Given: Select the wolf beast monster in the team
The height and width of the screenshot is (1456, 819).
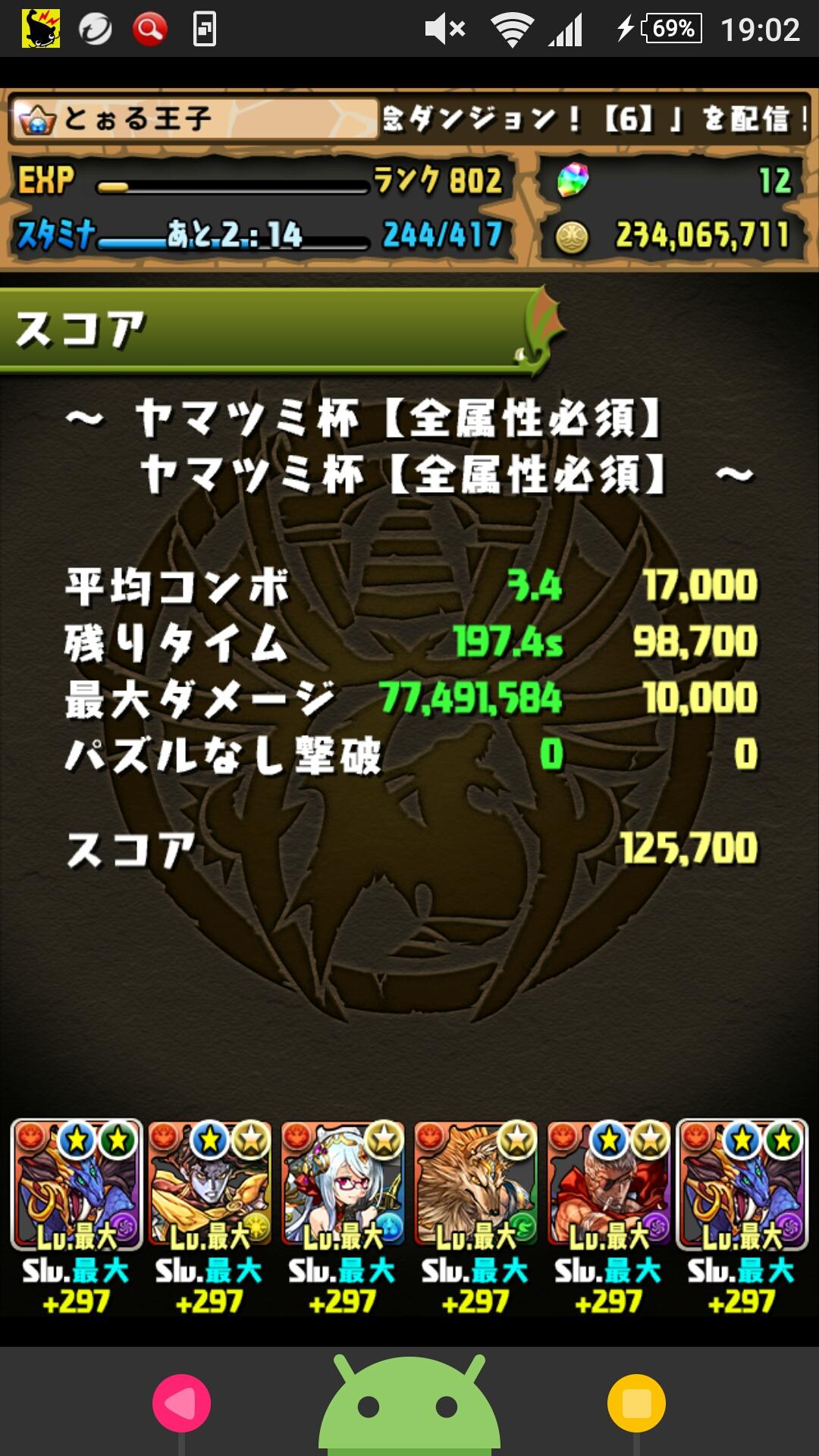Looking at the screenshot, I should point(476,1184).
